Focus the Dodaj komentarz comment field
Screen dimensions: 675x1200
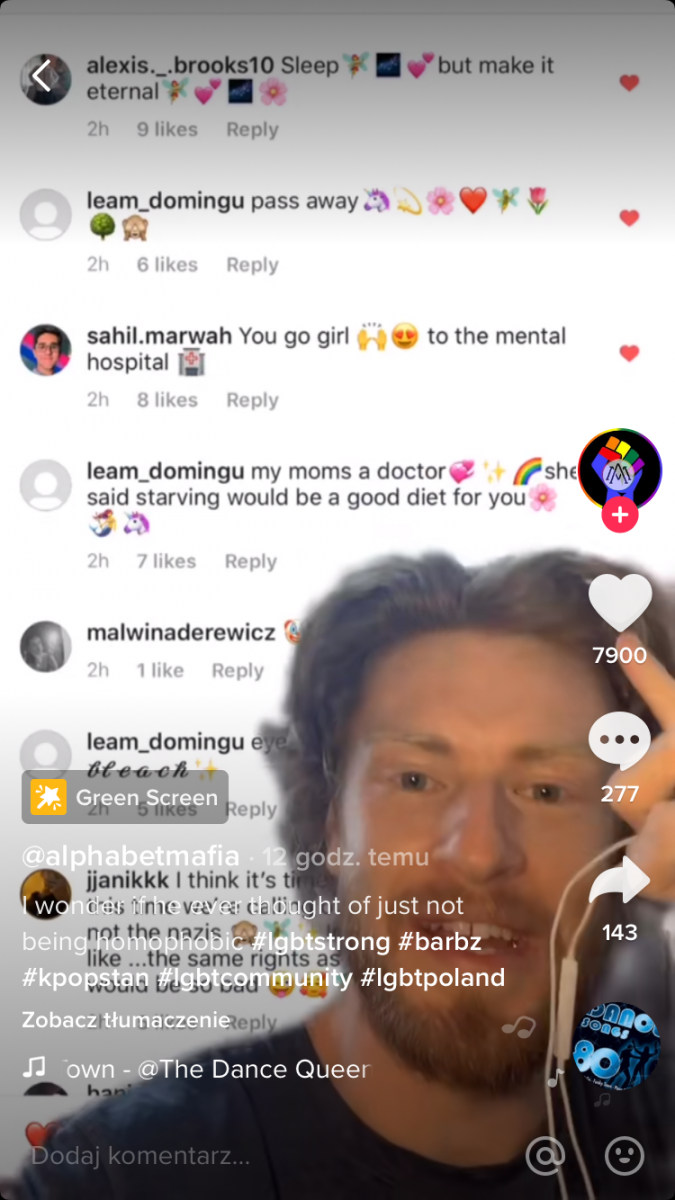[x=140, y=1157]
